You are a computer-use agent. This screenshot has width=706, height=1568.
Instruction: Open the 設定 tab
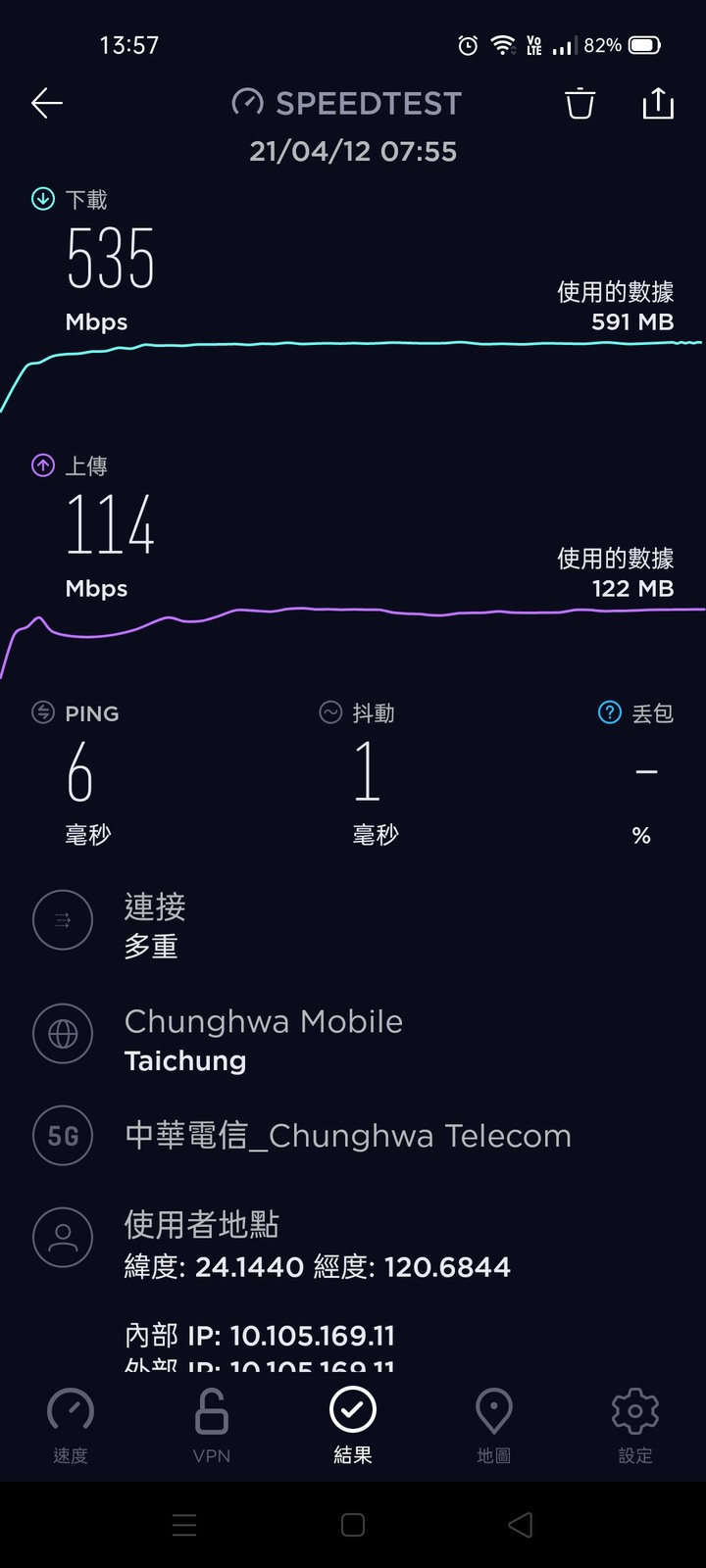click(x=634, y=1426)
